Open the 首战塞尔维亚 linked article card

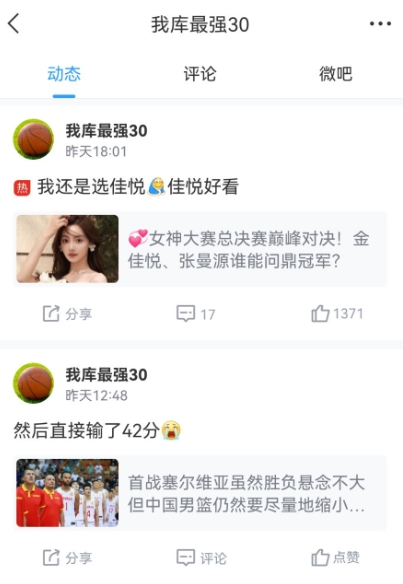(x=200, y=493)
